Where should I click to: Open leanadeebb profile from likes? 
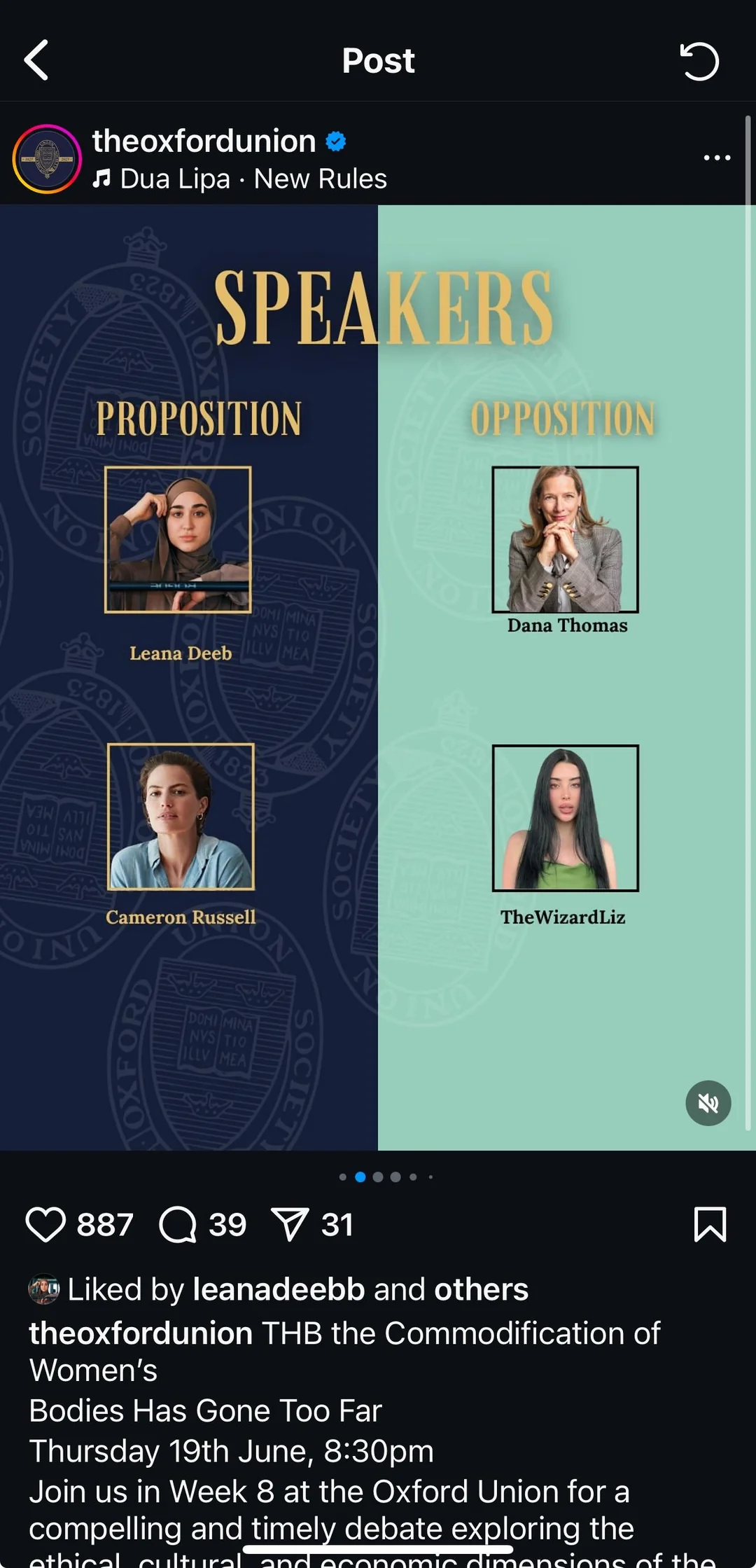(279, 1289)
